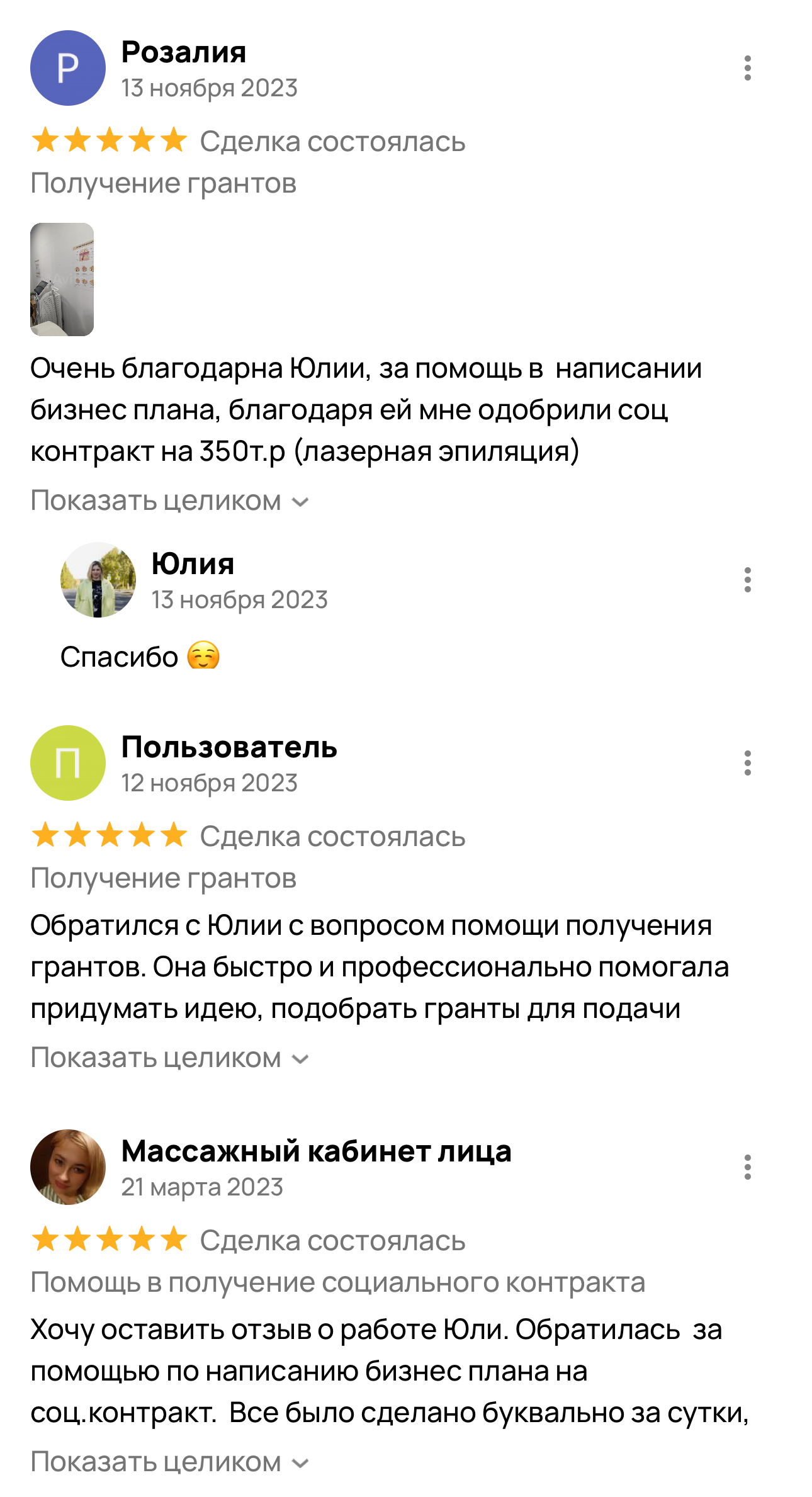Open the overflow menu on Розалия's review
The image size is (812, 1497).
coord(747,68)
